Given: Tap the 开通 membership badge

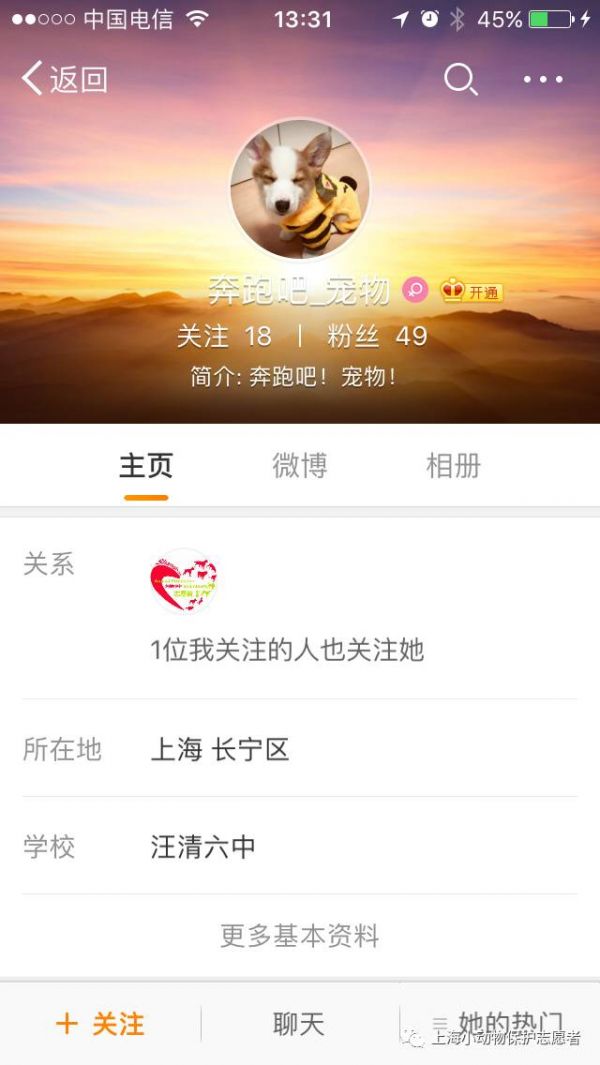Looking at the screenshot, I should (x=472, y=291).
